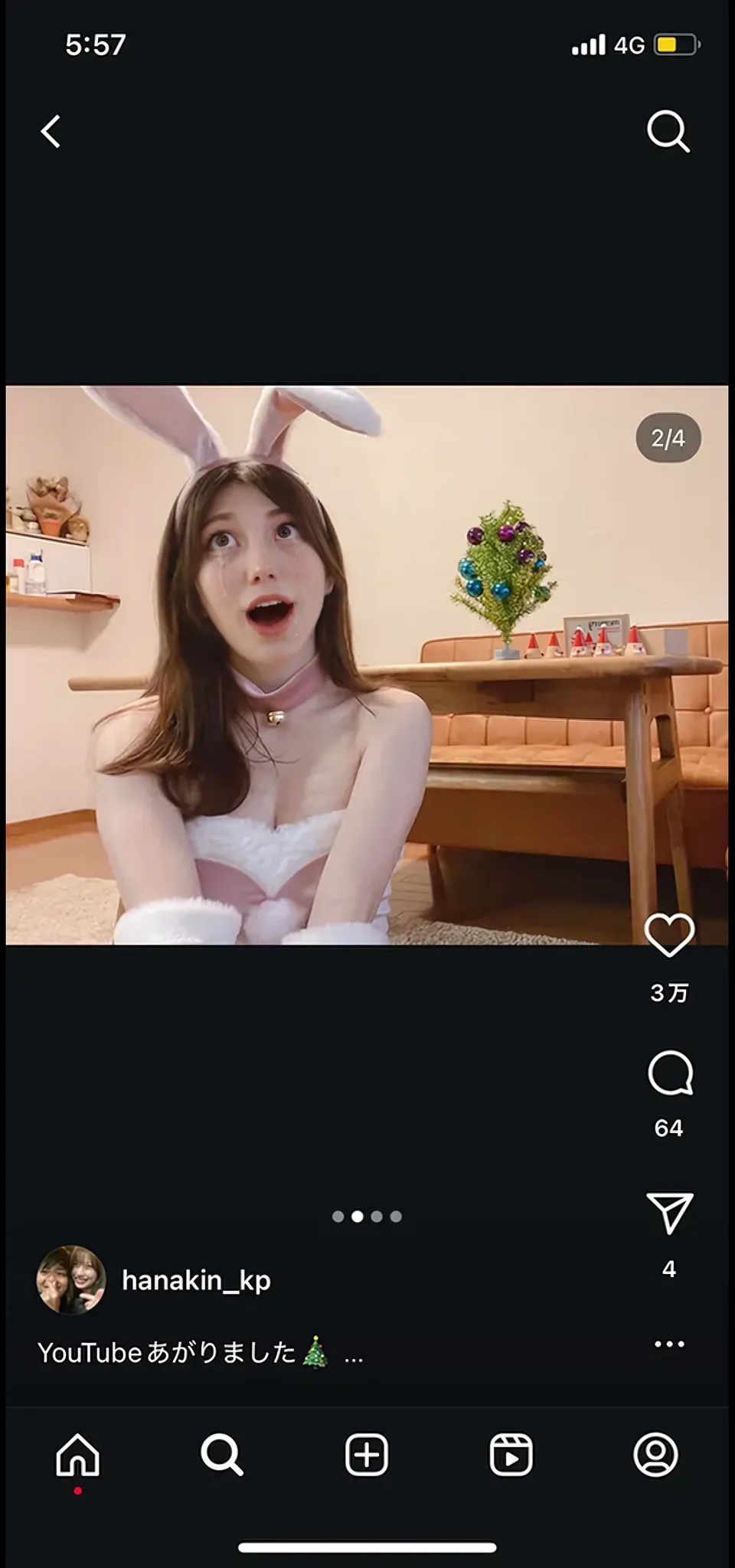Visit the hanakin_kp username link
Image resolution: width=735 pixels, height=1568 pixels.
(196, 1280)
